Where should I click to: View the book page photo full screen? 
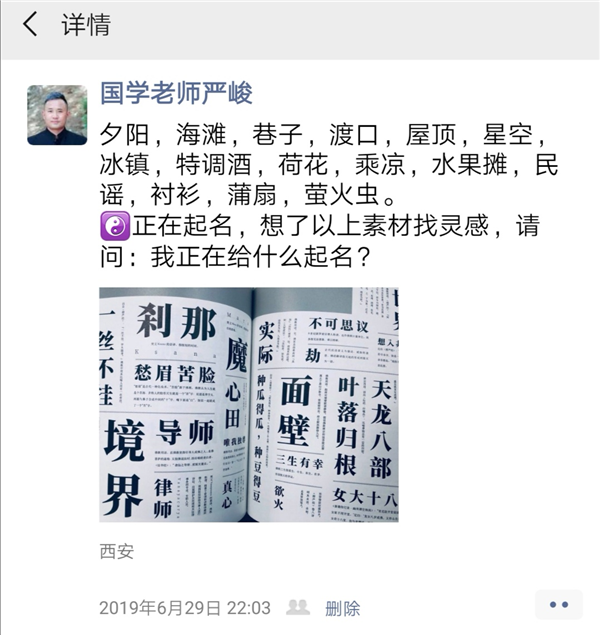point(249,404)
